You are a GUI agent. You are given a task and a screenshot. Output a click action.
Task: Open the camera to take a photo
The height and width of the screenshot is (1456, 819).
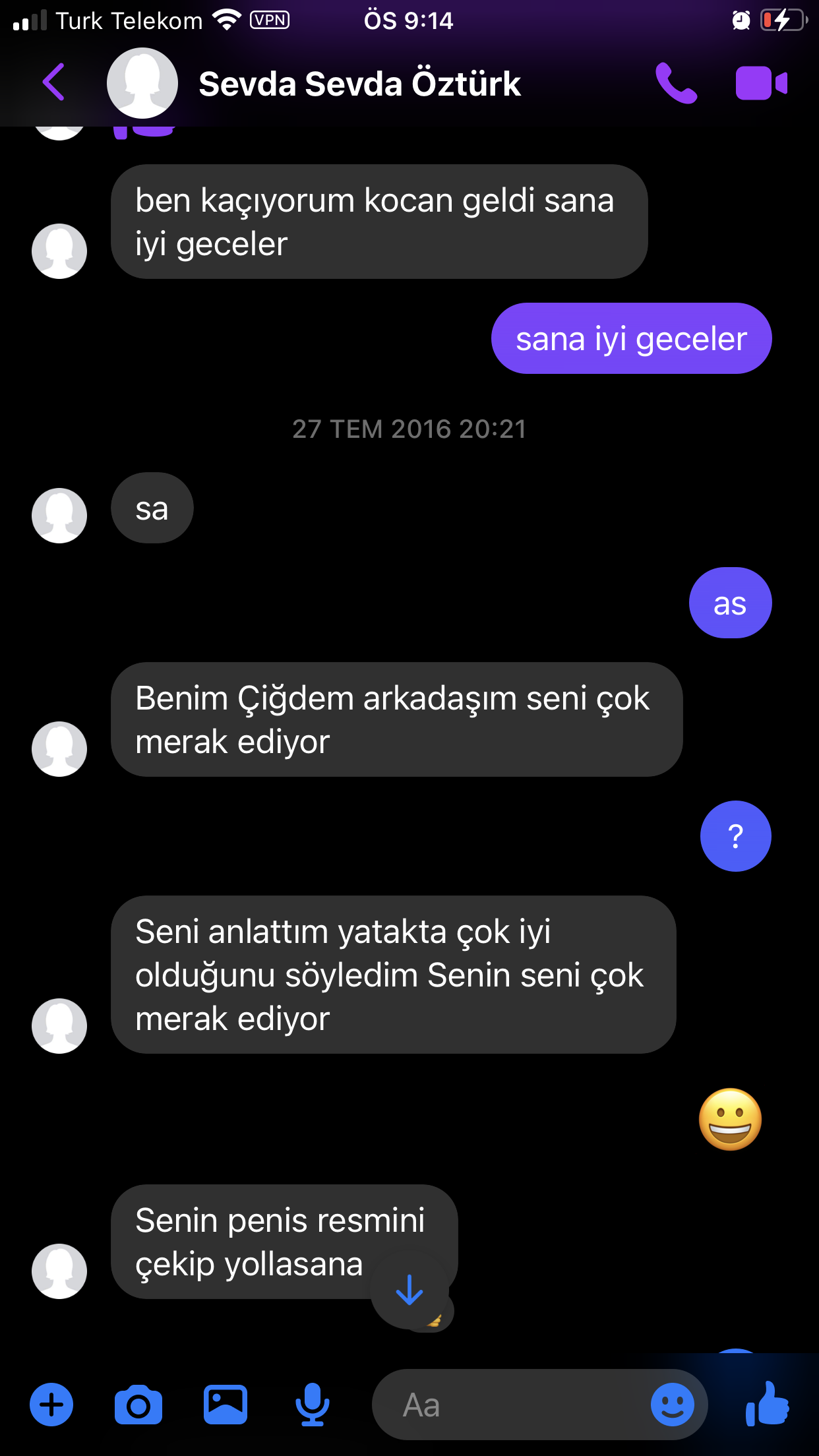point(138,1405)
